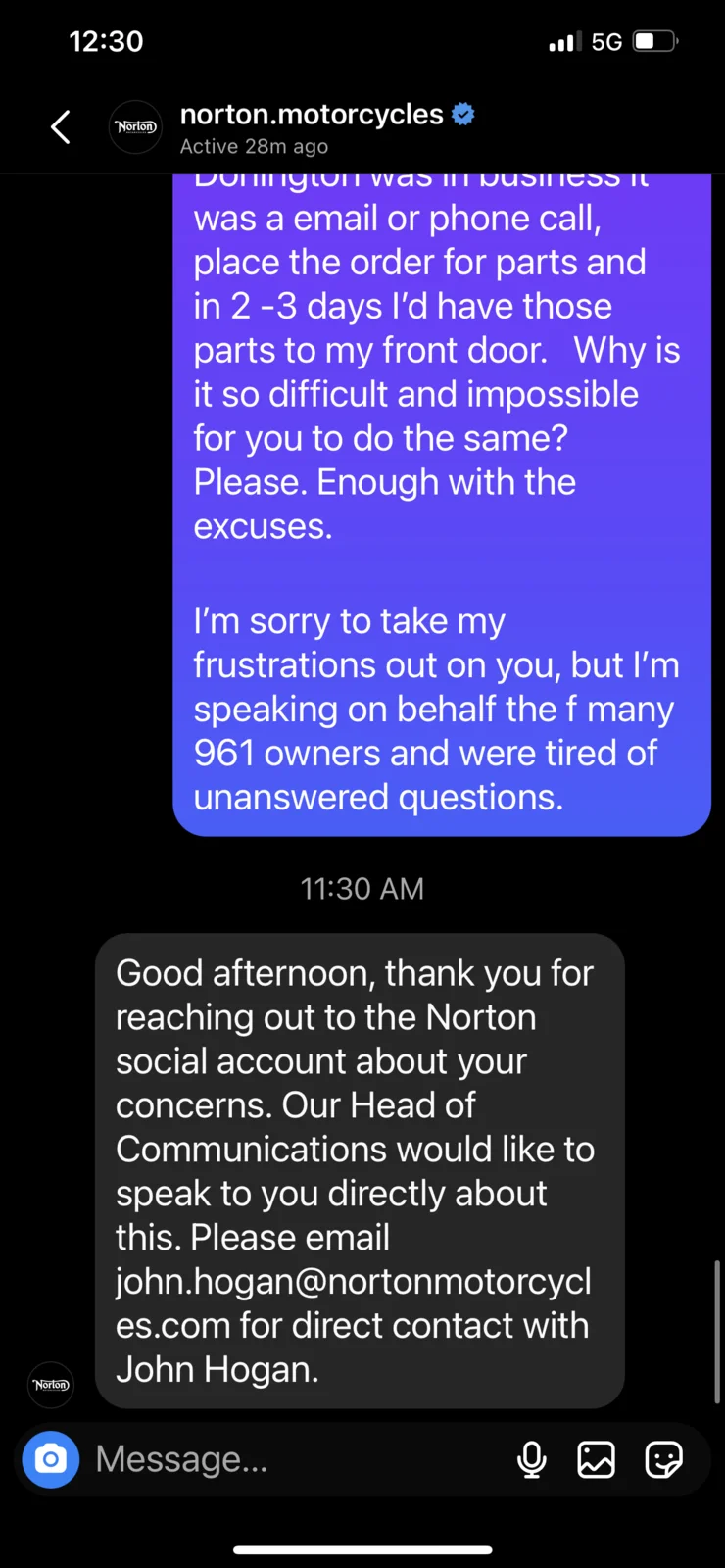Open norton.motorcycles profile from the header
The width and height of the screenshot is (725, 1568).
(x=312, y=116)
